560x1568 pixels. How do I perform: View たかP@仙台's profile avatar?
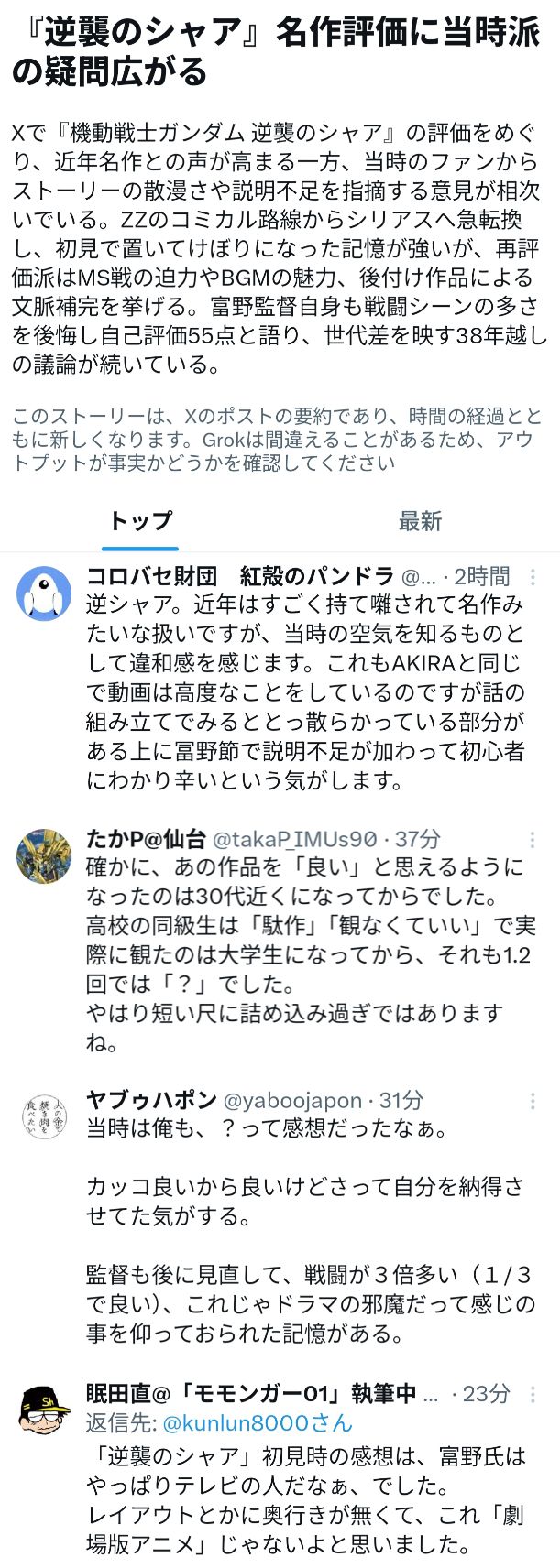point(44,856)
